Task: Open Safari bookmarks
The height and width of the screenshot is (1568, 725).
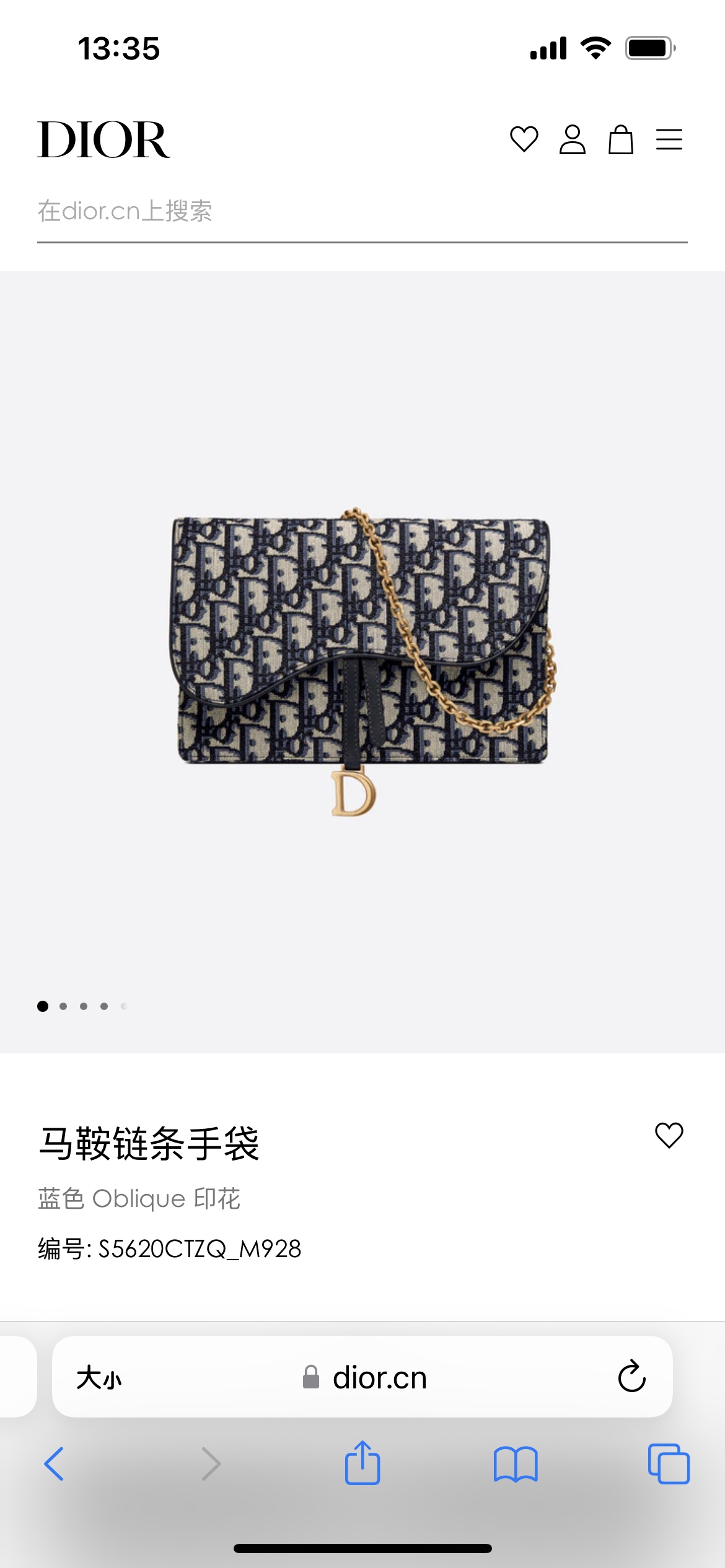Action: [516, 1464]
